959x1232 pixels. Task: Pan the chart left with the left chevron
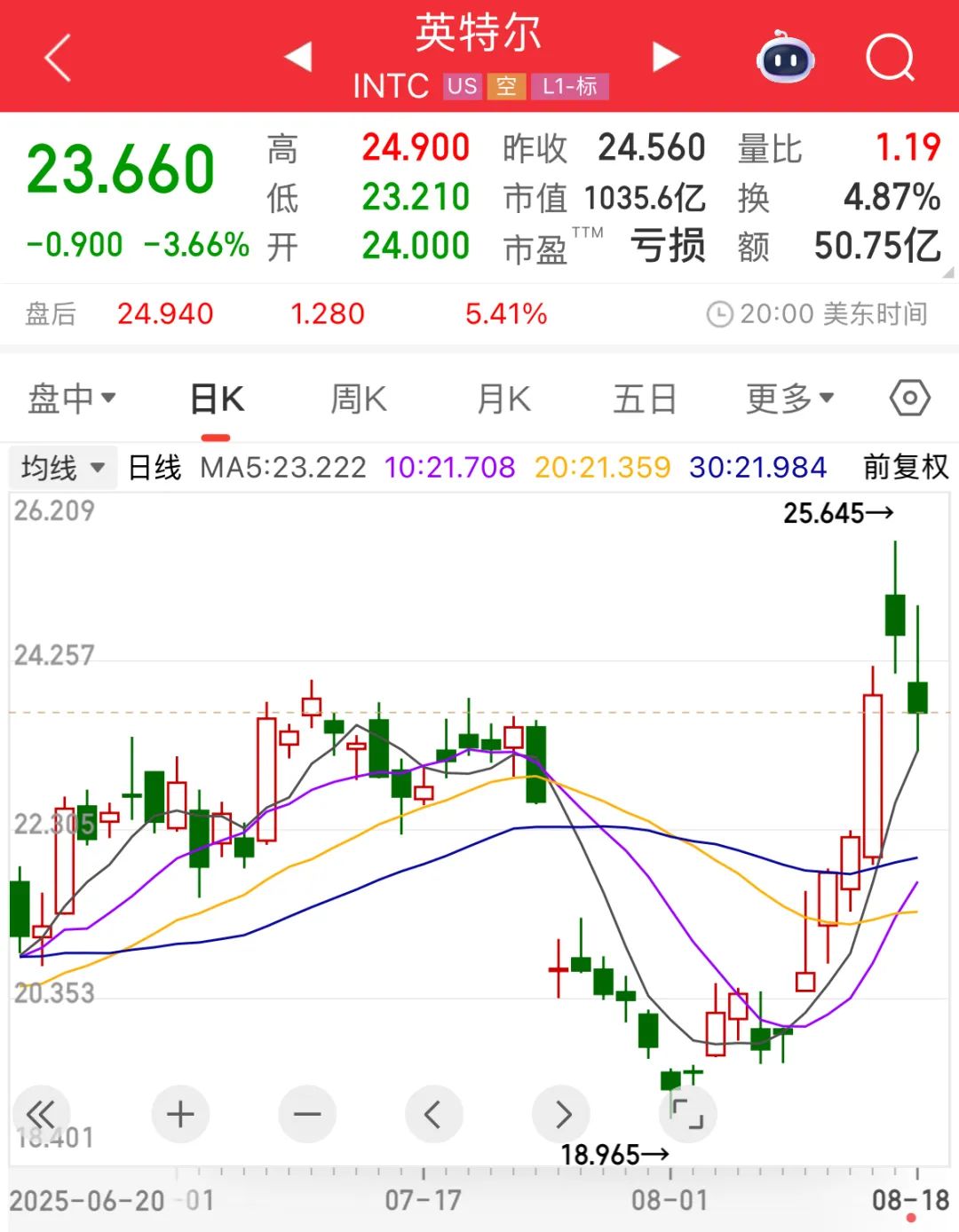click(x=433, y=1114)
